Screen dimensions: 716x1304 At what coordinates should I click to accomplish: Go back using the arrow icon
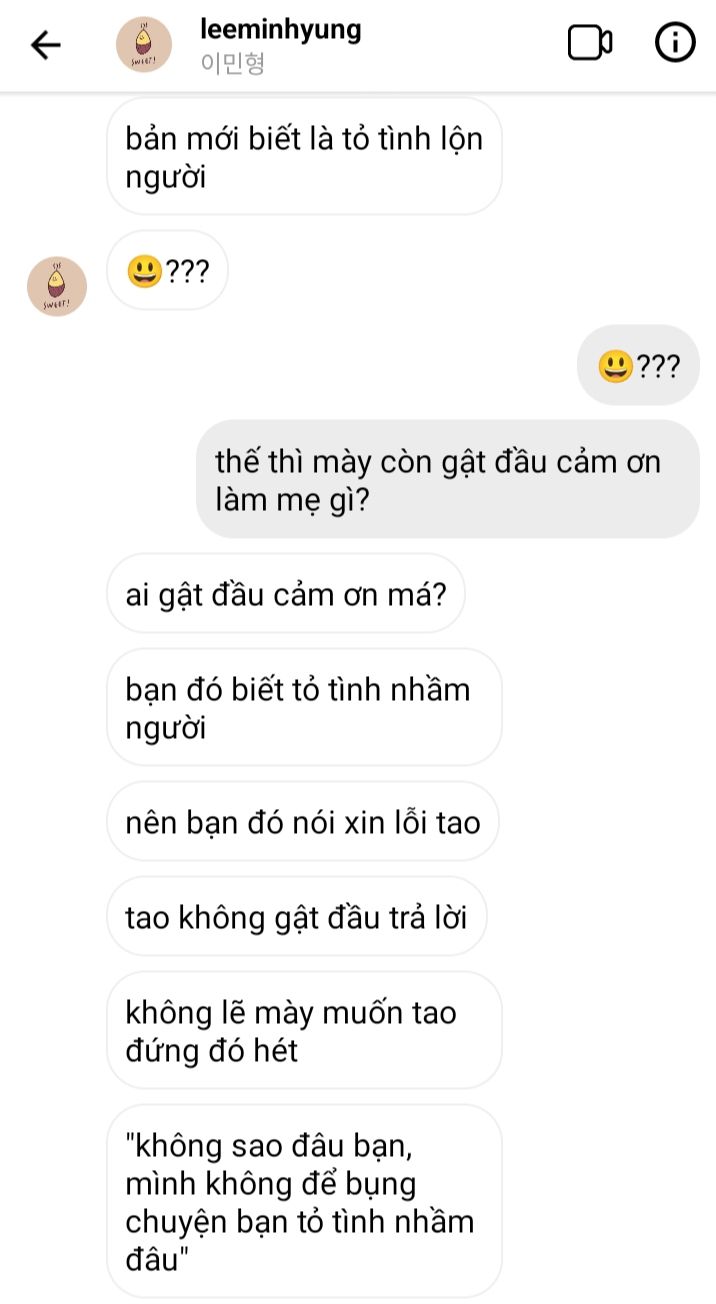[46, 45]
